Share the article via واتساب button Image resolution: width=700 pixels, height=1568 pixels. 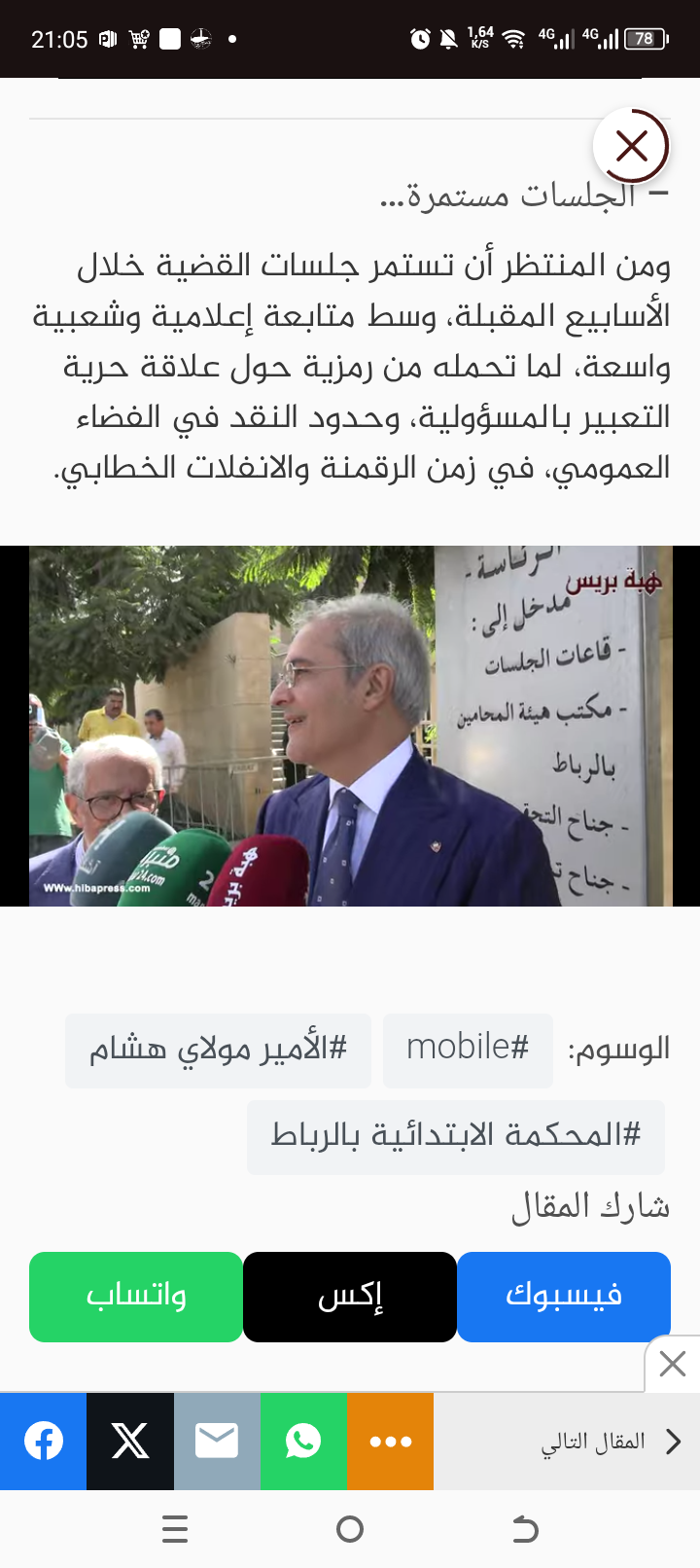[136, 1297]
